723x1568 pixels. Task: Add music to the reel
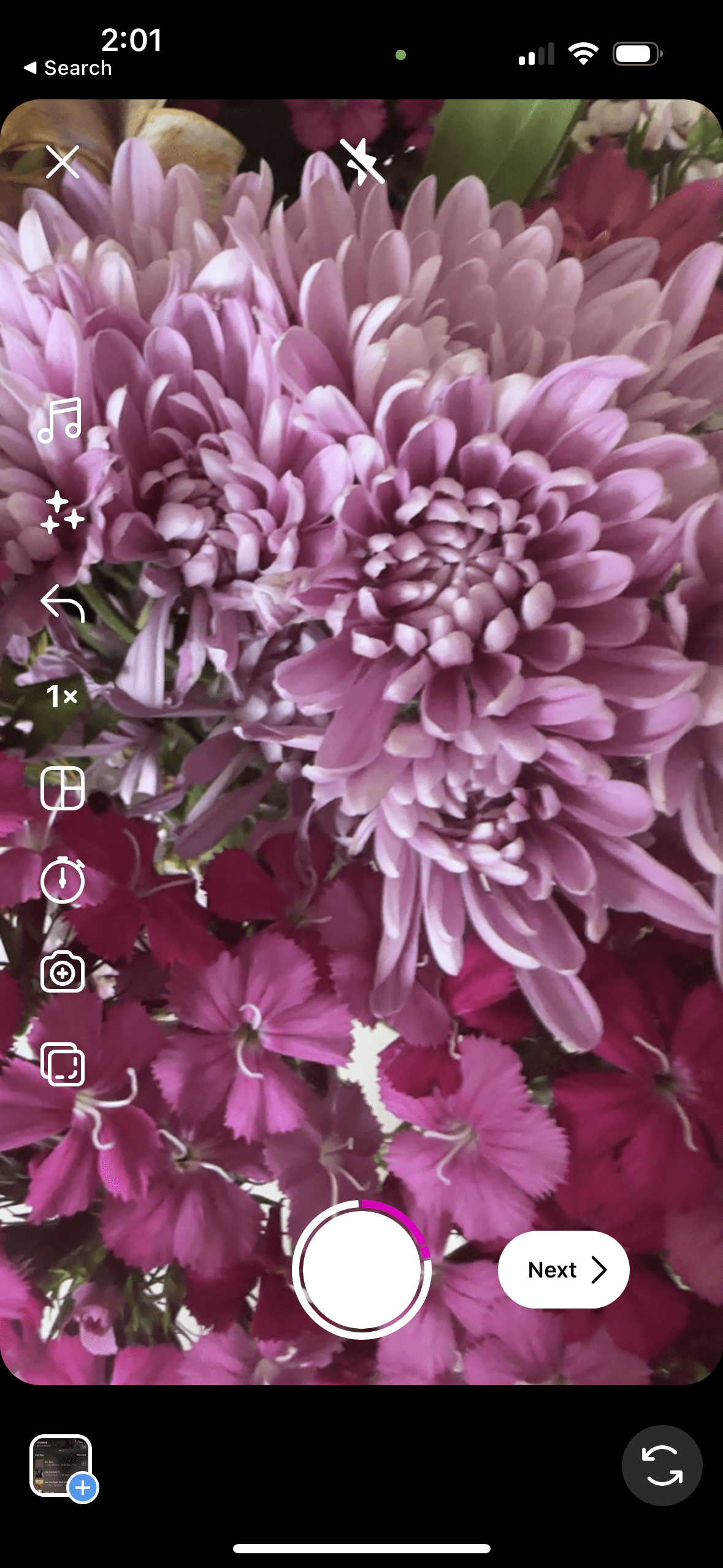click(60, 420)
